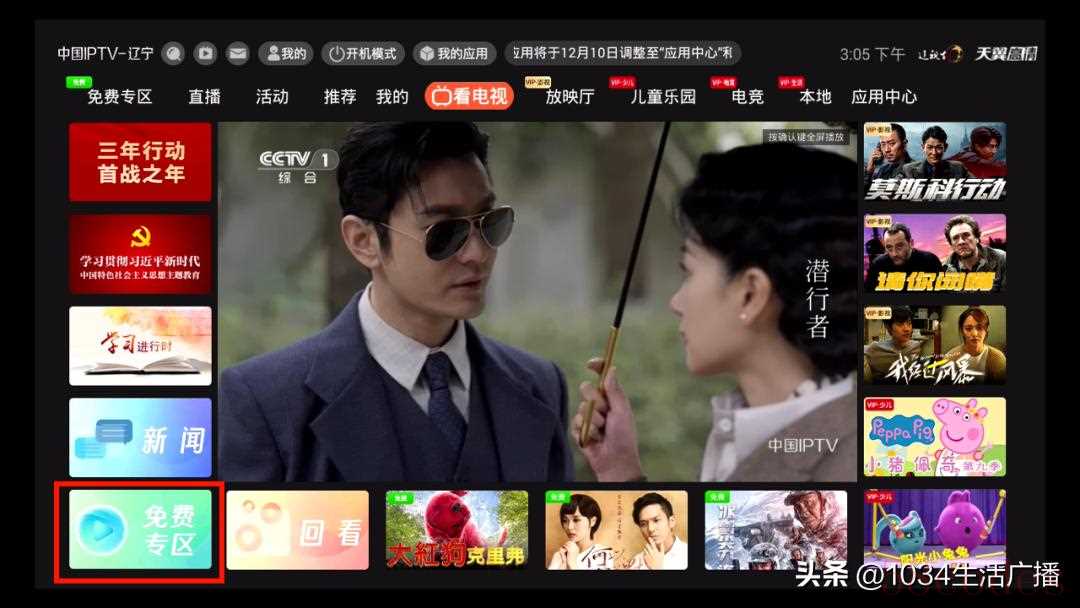The height and width of the screenshot is (608, 1080).
Task: Play CCTV-1 潜行者 video fullscreen
Action: click(x=537, y=301)
